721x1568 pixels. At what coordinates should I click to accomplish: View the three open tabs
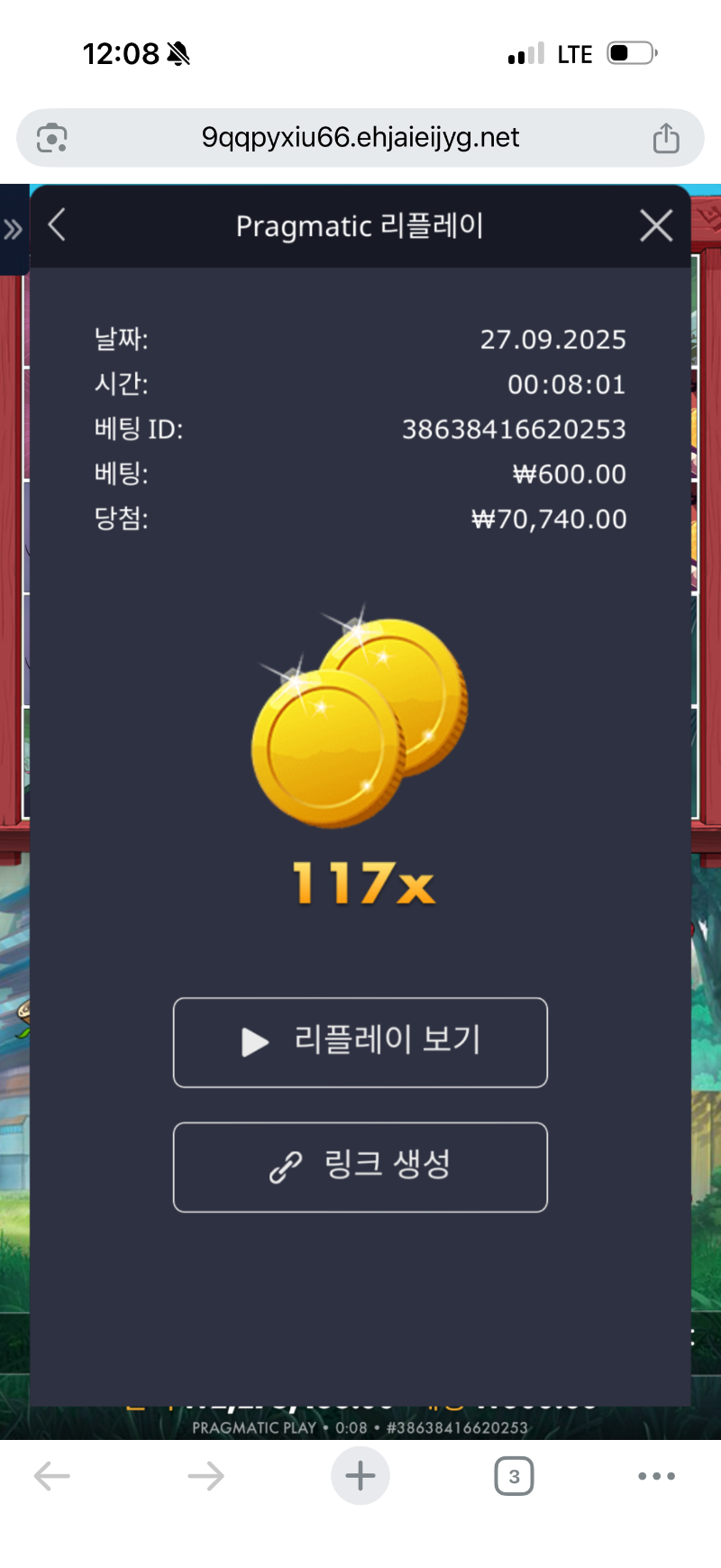click(514, 1476)
